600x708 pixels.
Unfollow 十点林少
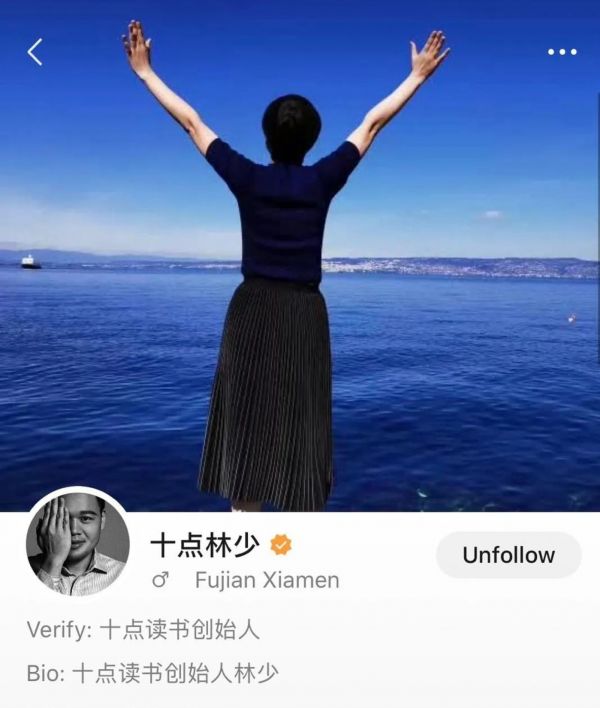pos(508,555)
